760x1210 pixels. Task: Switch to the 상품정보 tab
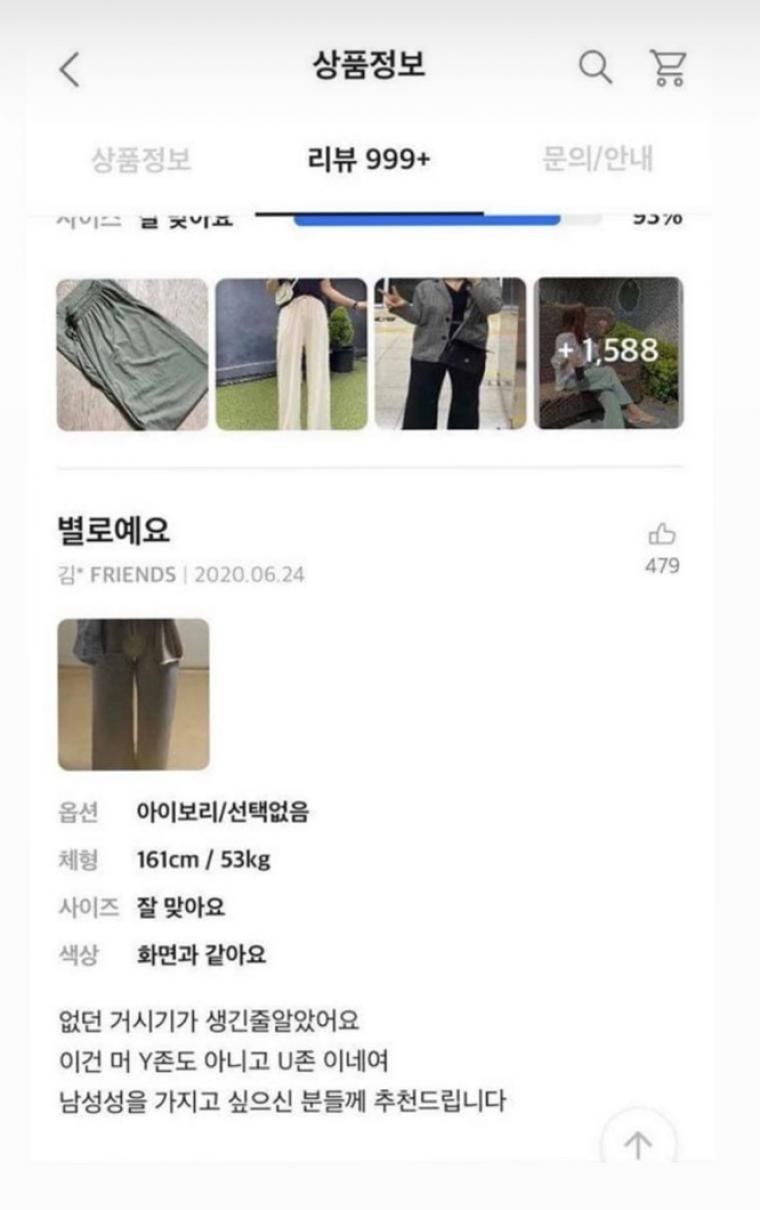[141, 159]
